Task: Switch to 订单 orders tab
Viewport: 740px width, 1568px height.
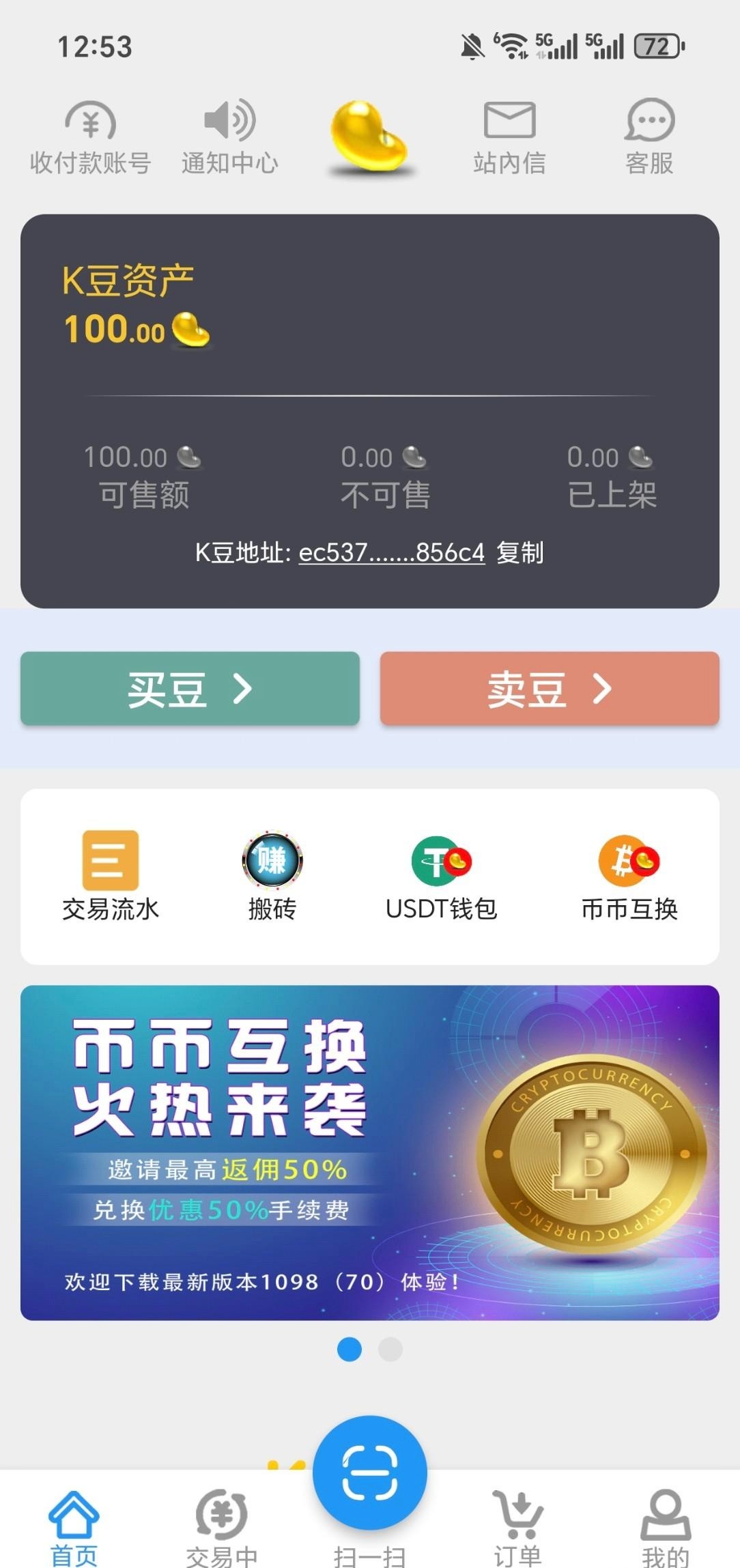Action: (517, 1526)
